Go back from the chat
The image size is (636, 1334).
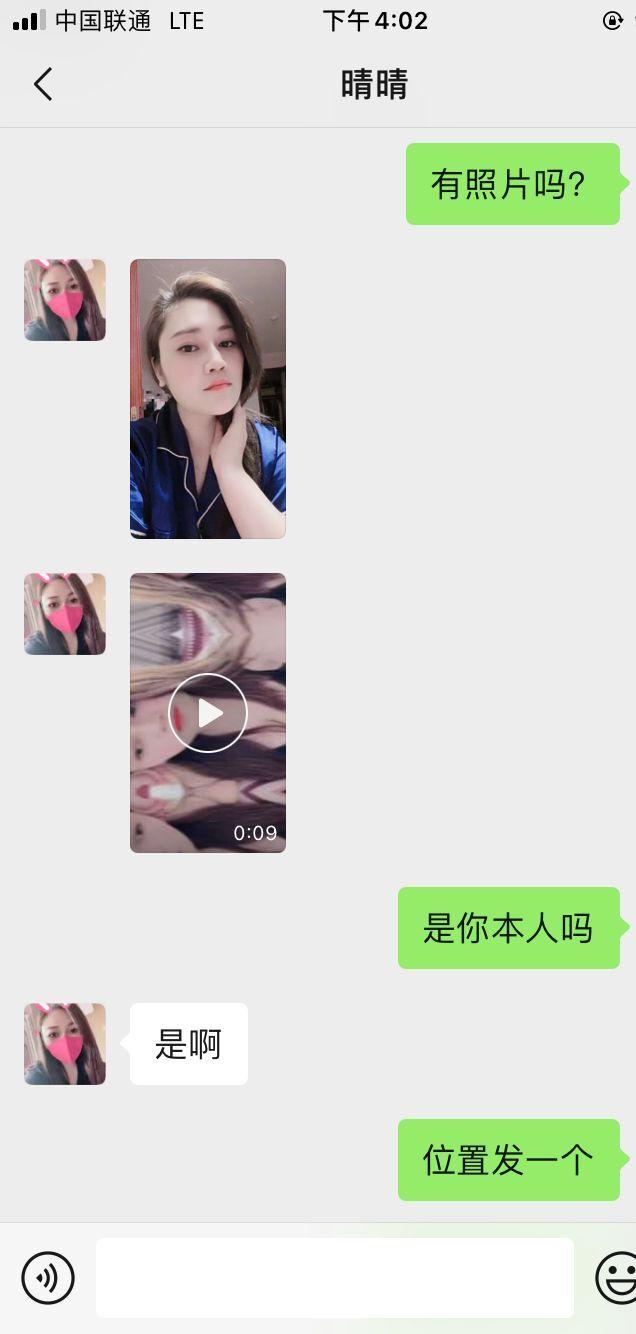[x=43, y=84]
